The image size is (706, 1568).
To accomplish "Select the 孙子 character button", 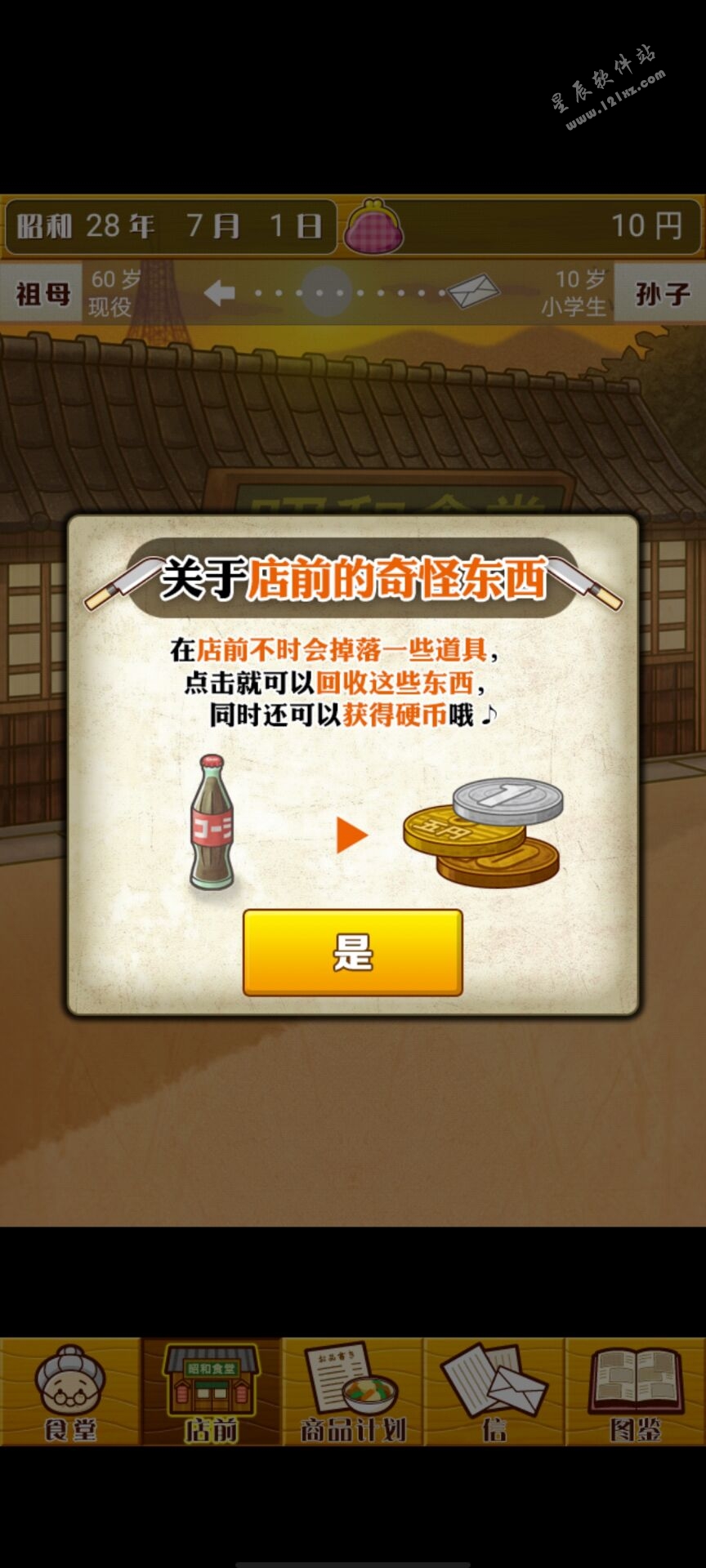I will [660, 293].
